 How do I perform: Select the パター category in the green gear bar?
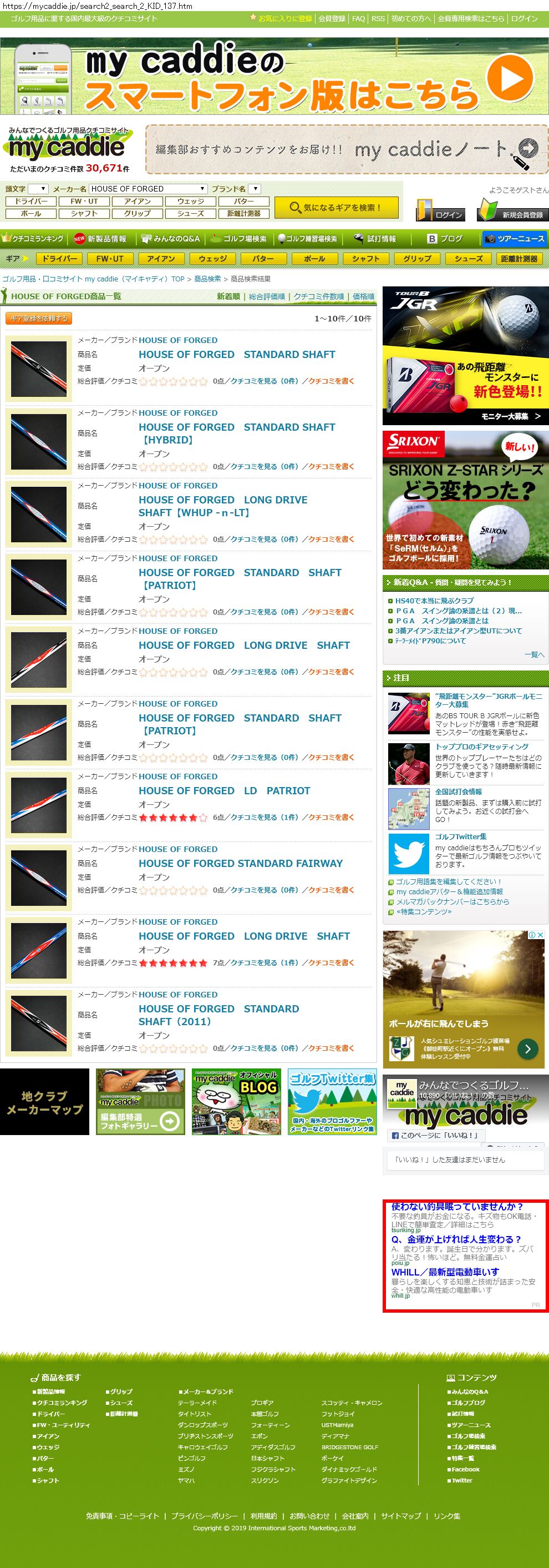click(x=263, y=259)
